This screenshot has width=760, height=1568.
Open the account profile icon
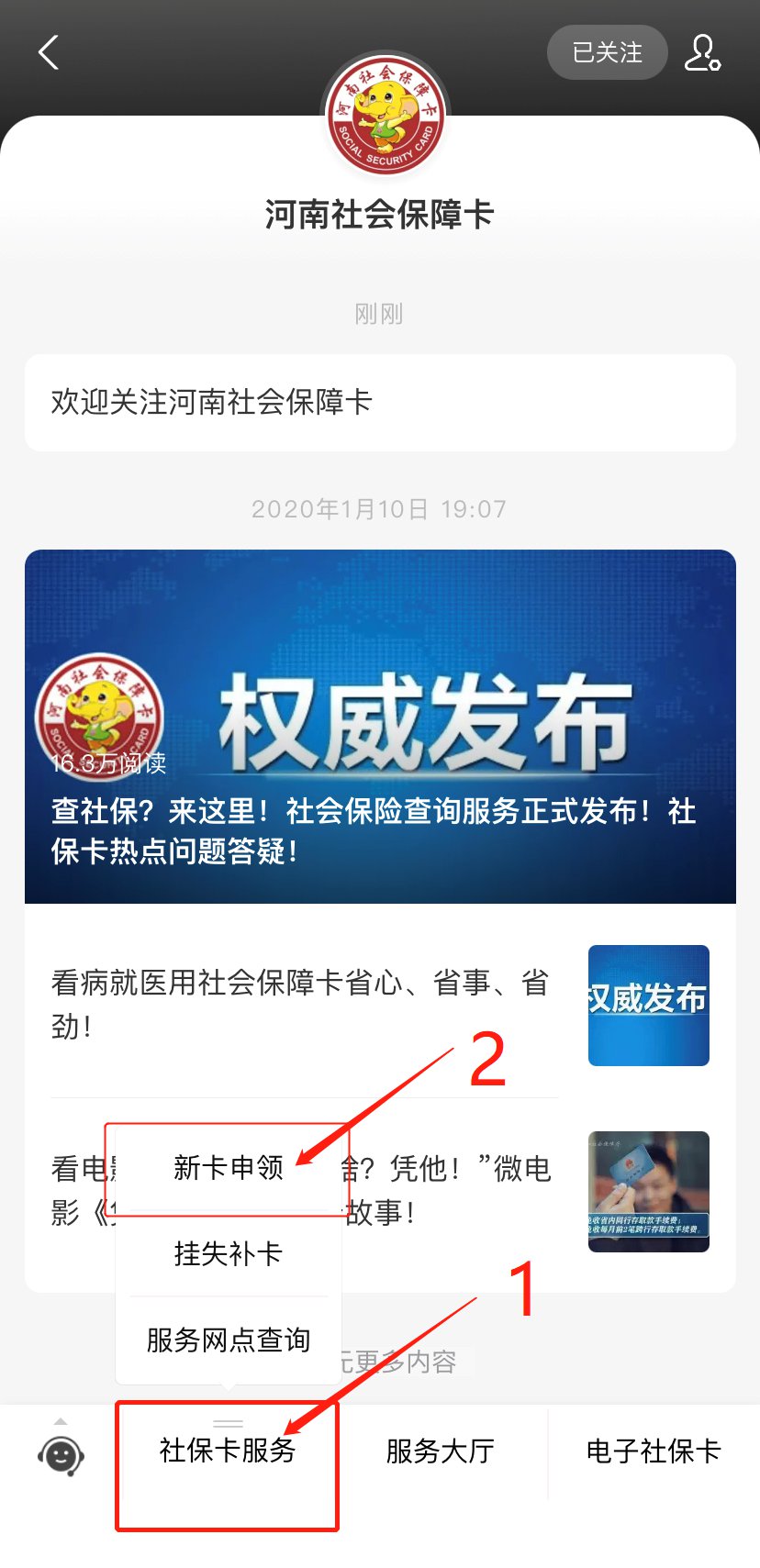point(702,53)
